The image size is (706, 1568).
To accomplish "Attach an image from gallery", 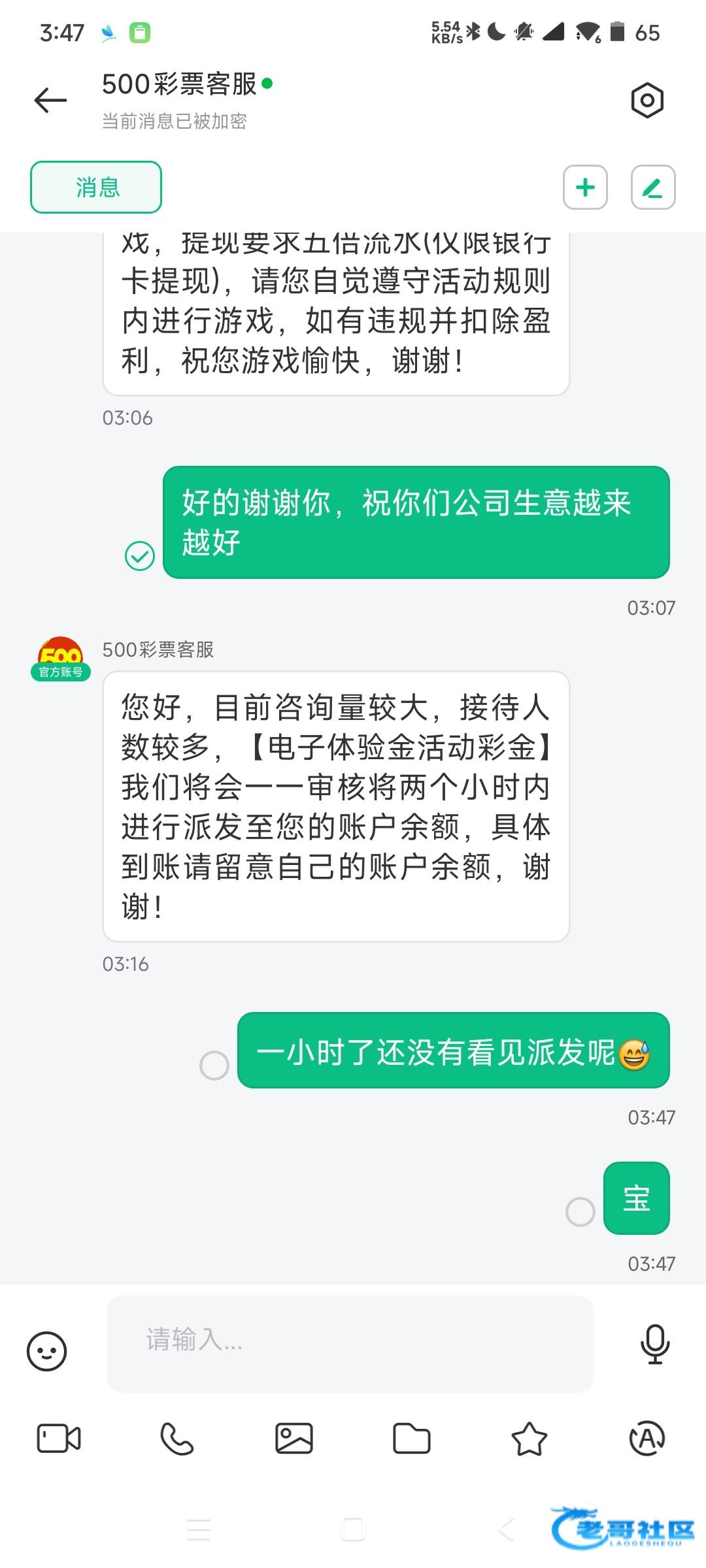I will pos(294,1438).
